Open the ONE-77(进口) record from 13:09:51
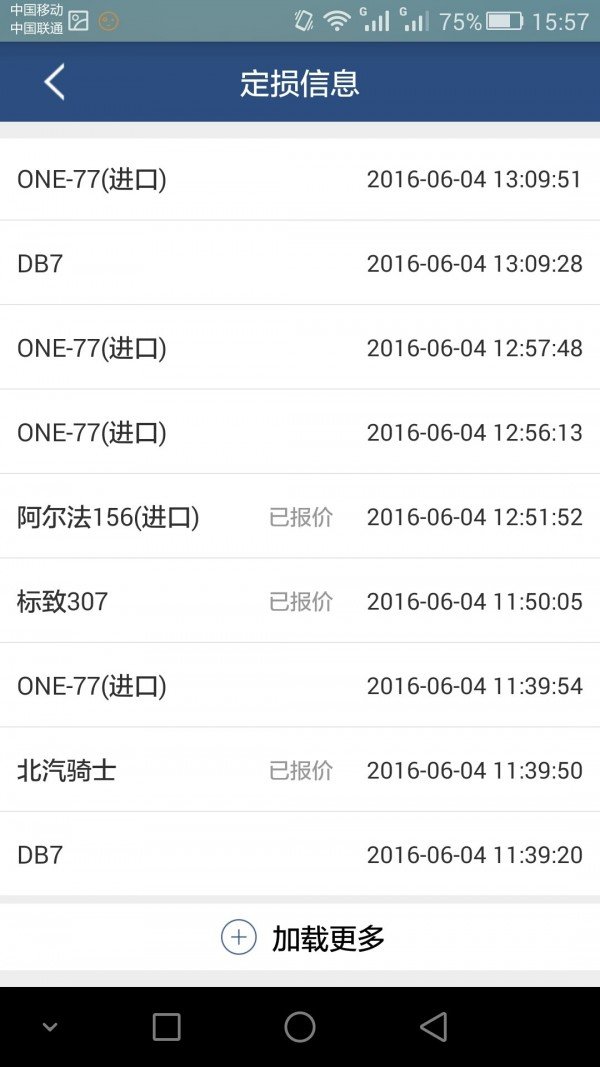 point(300,179)
